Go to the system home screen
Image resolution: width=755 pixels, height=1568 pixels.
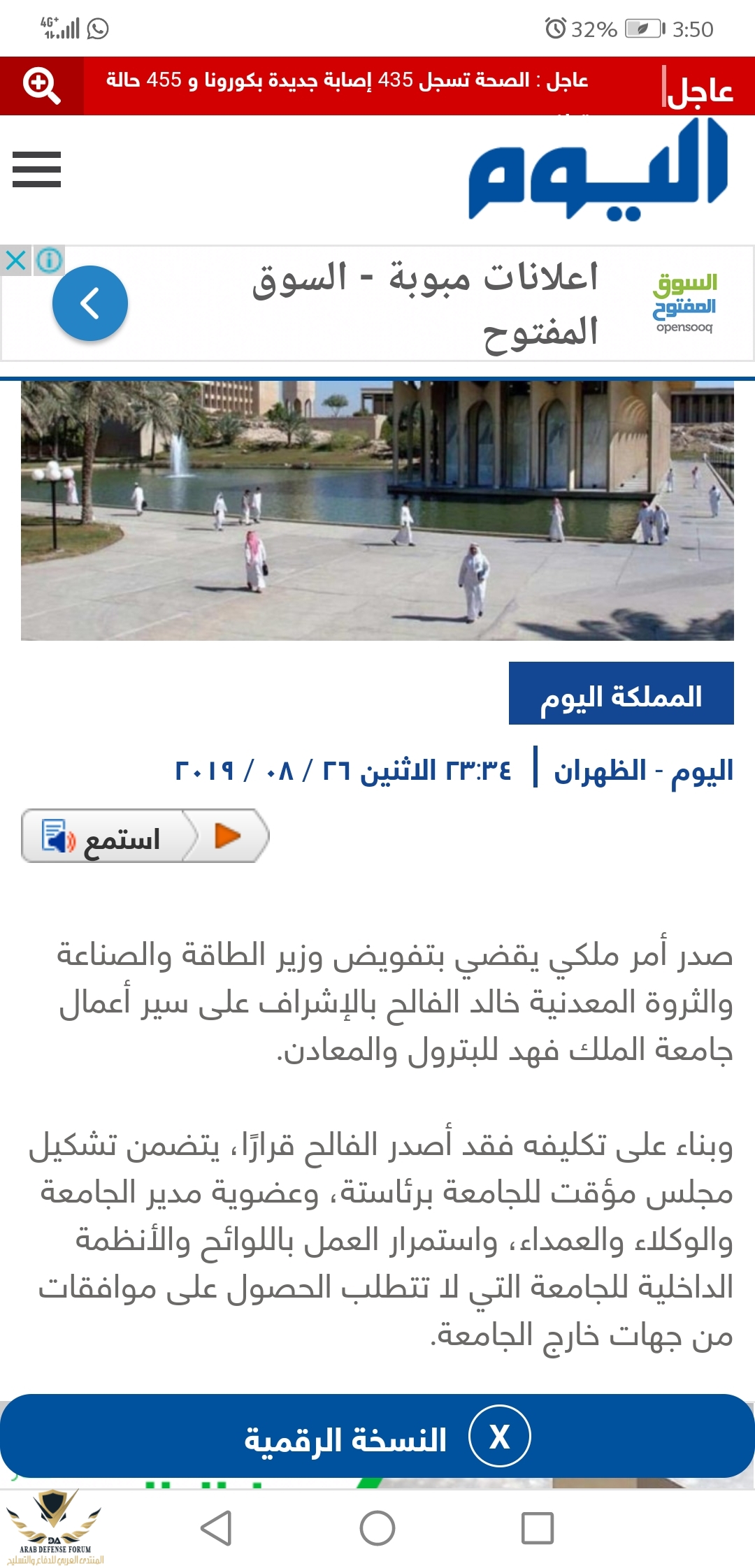[377, 1528]
